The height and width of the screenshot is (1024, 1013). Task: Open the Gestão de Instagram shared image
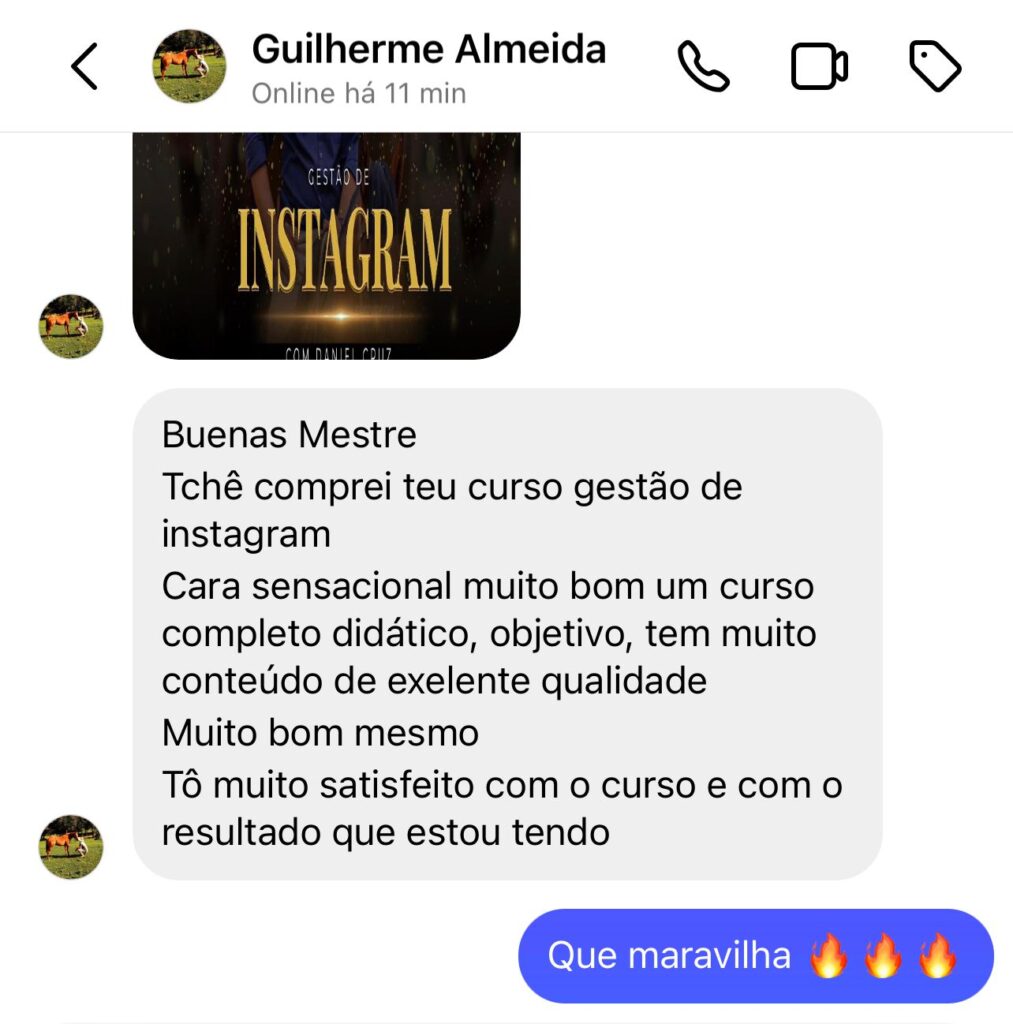point(326,245)
